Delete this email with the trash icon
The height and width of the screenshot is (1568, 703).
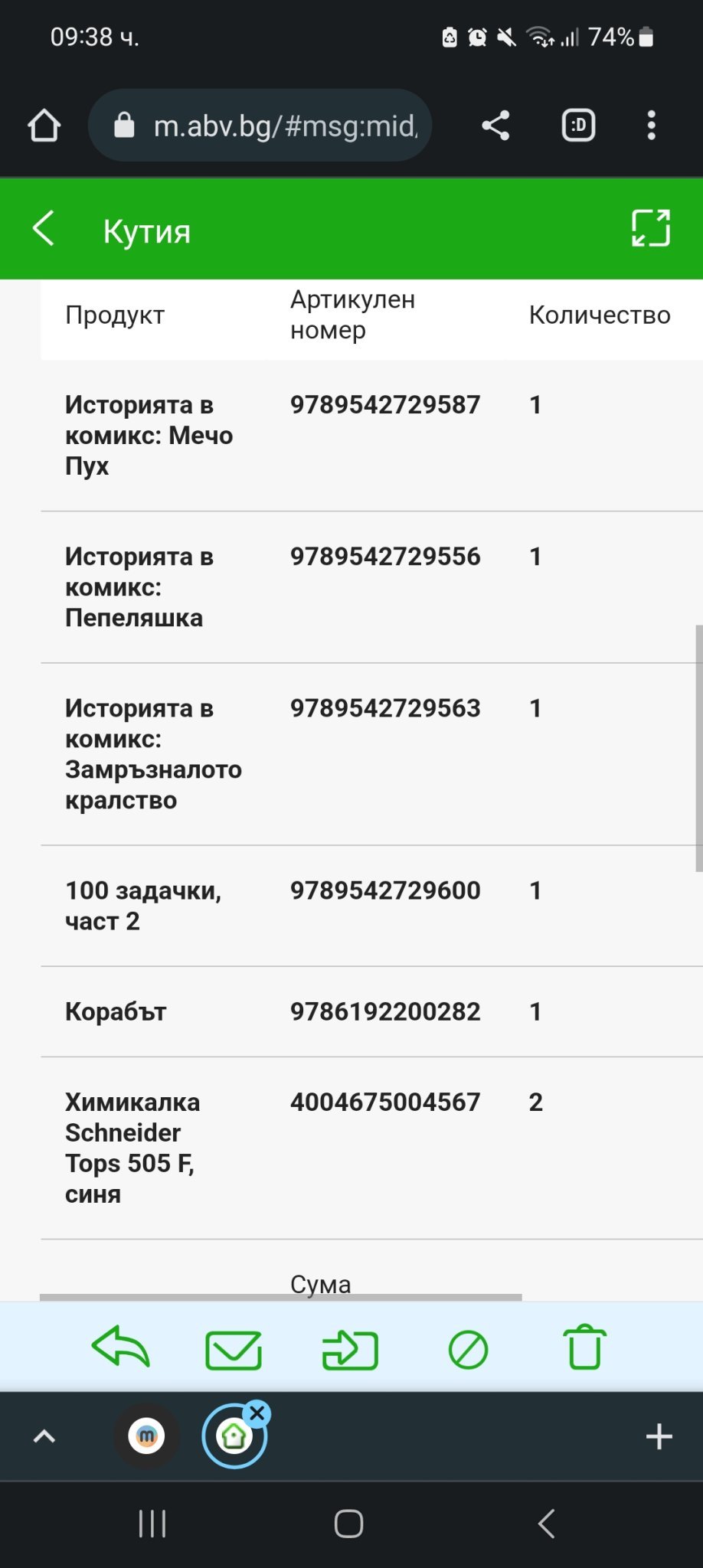coord(585,1347)
